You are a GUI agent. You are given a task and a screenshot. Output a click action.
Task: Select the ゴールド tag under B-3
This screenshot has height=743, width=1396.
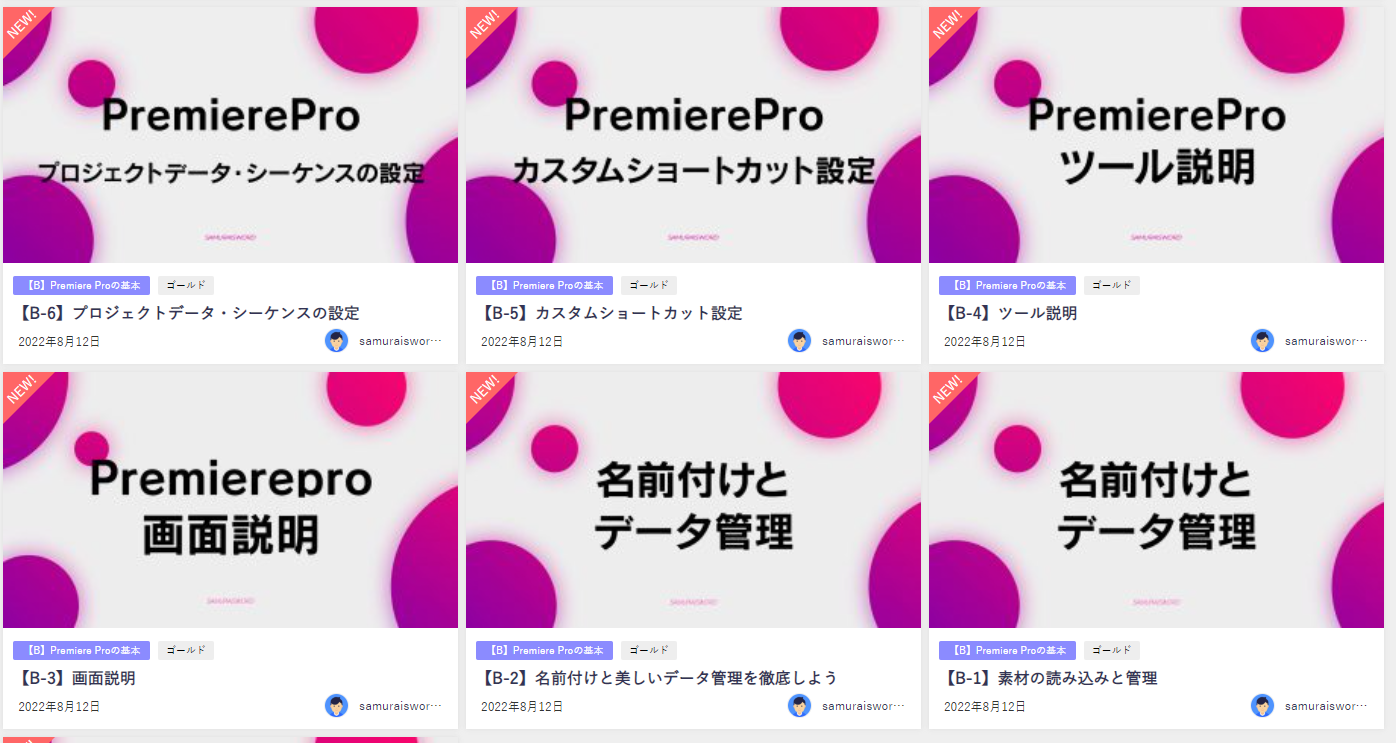[x=186, y=651]
